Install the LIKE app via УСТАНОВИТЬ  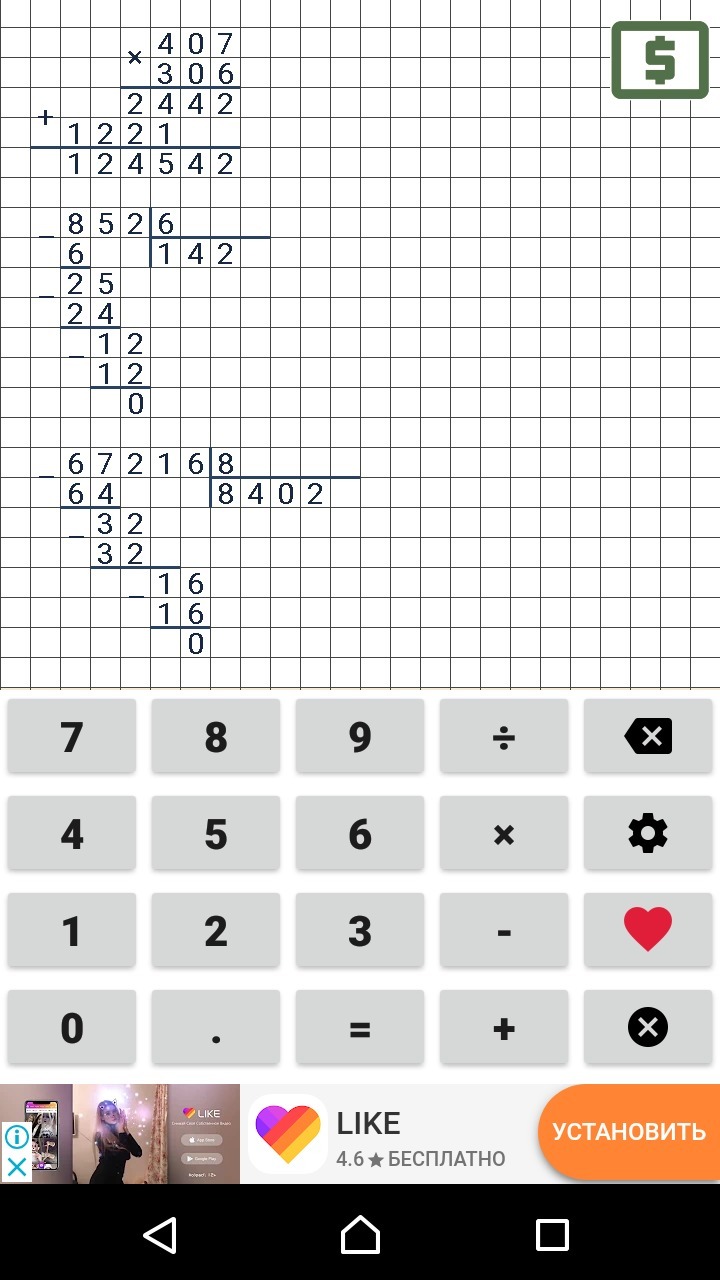[629, 1132]
